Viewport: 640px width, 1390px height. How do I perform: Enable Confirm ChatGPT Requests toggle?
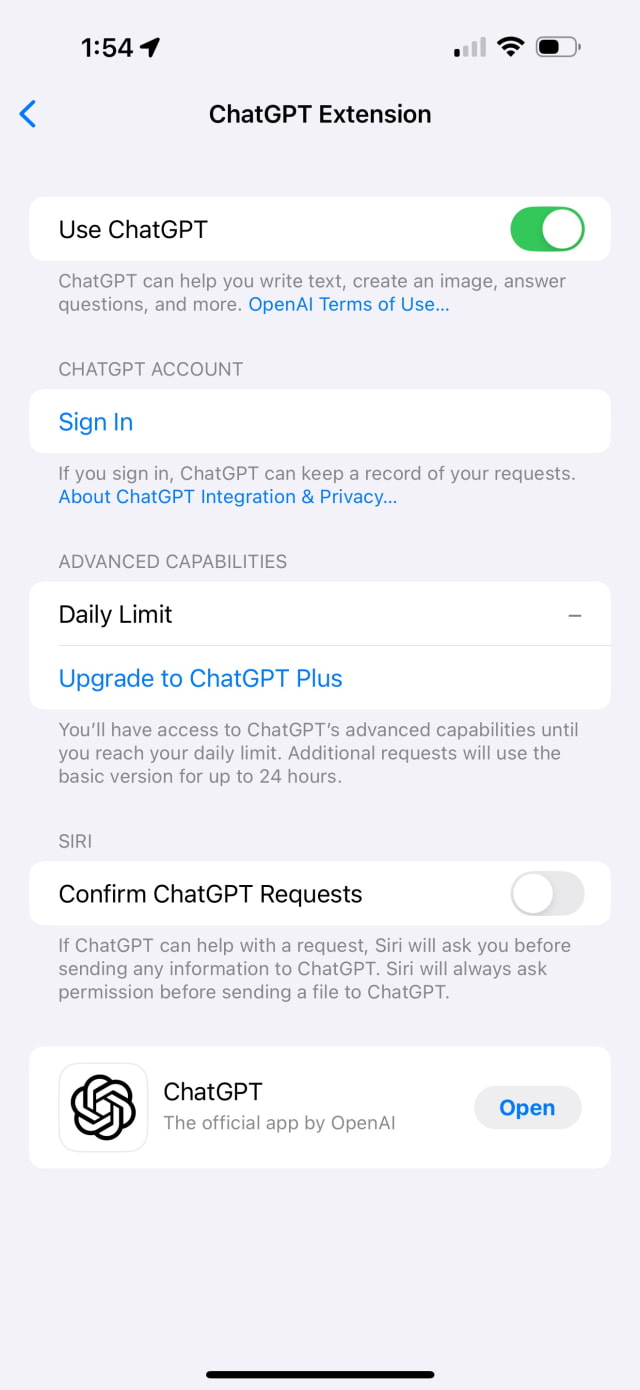(546, 894)
